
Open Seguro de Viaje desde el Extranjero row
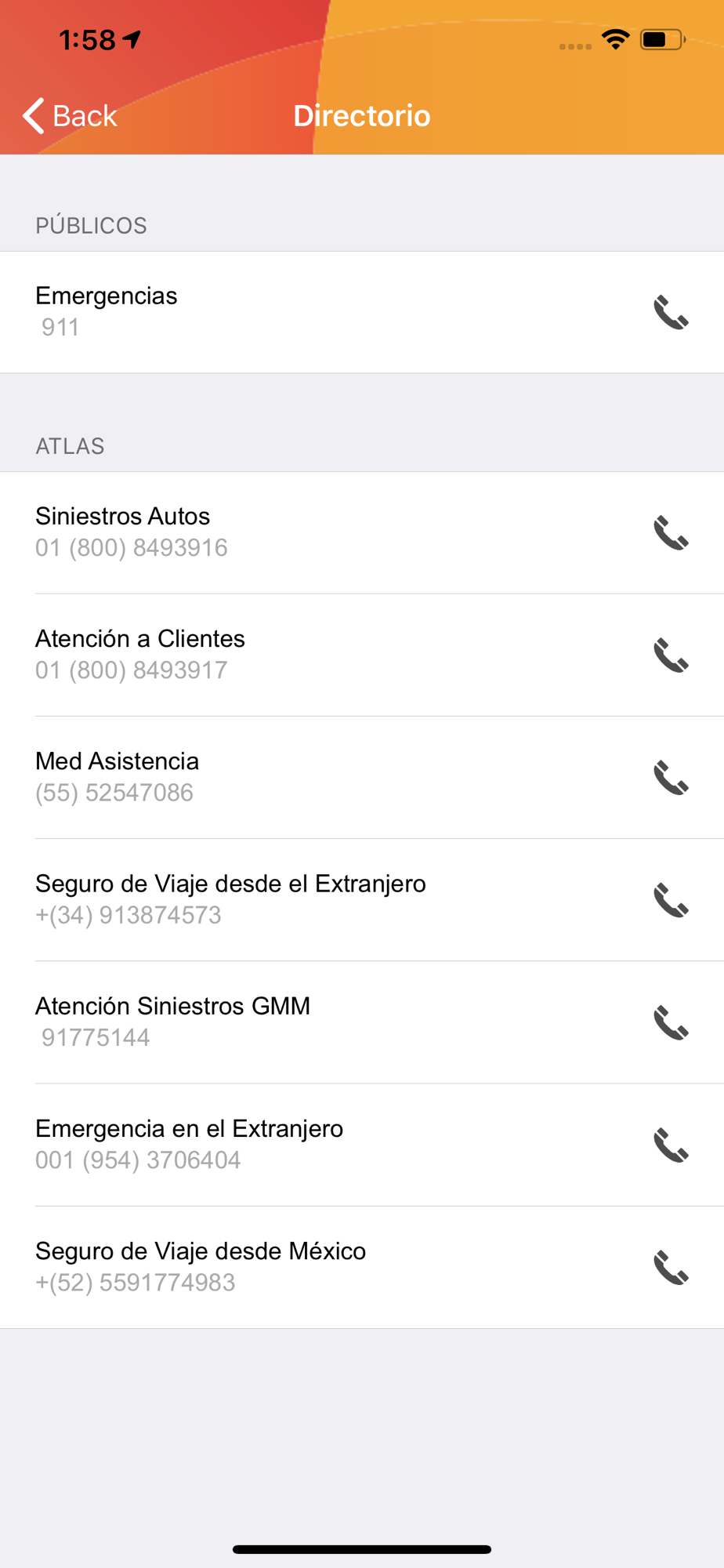point(362,900)
